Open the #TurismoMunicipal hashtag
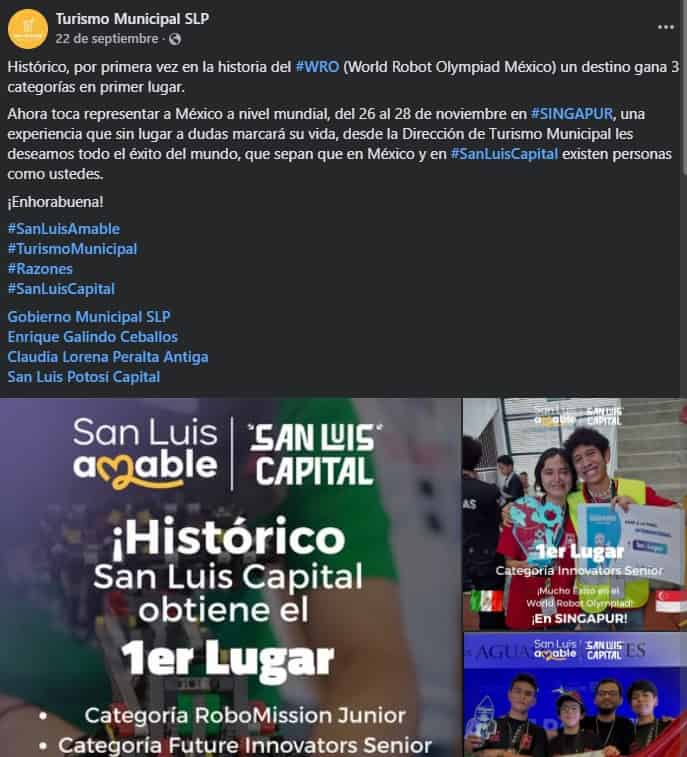 (x=72, y=249)
